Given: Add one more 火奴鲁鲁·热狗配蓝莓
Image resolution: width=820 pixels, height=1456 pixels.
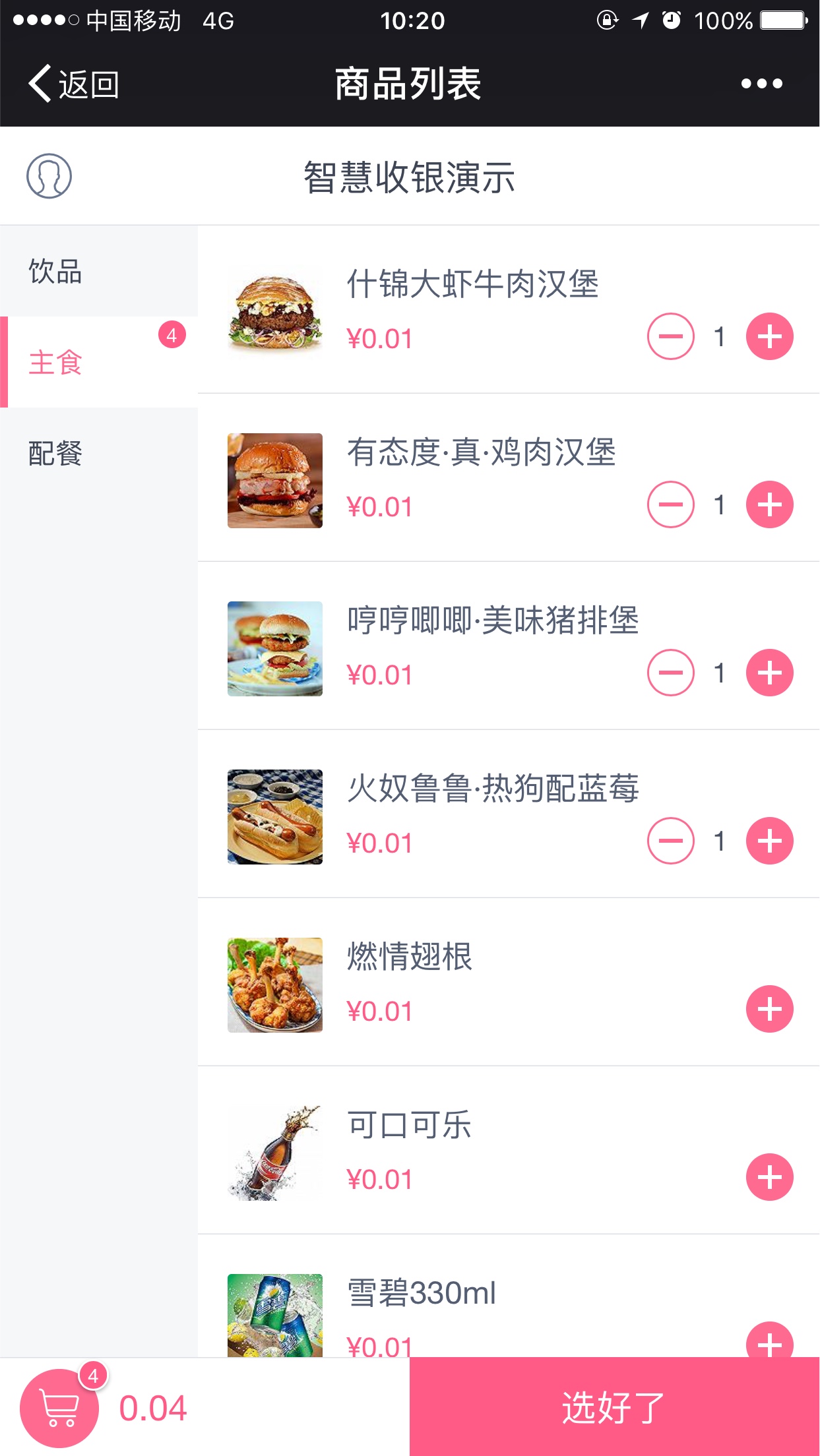Looking at the screenshot, I should pos(769,841).
